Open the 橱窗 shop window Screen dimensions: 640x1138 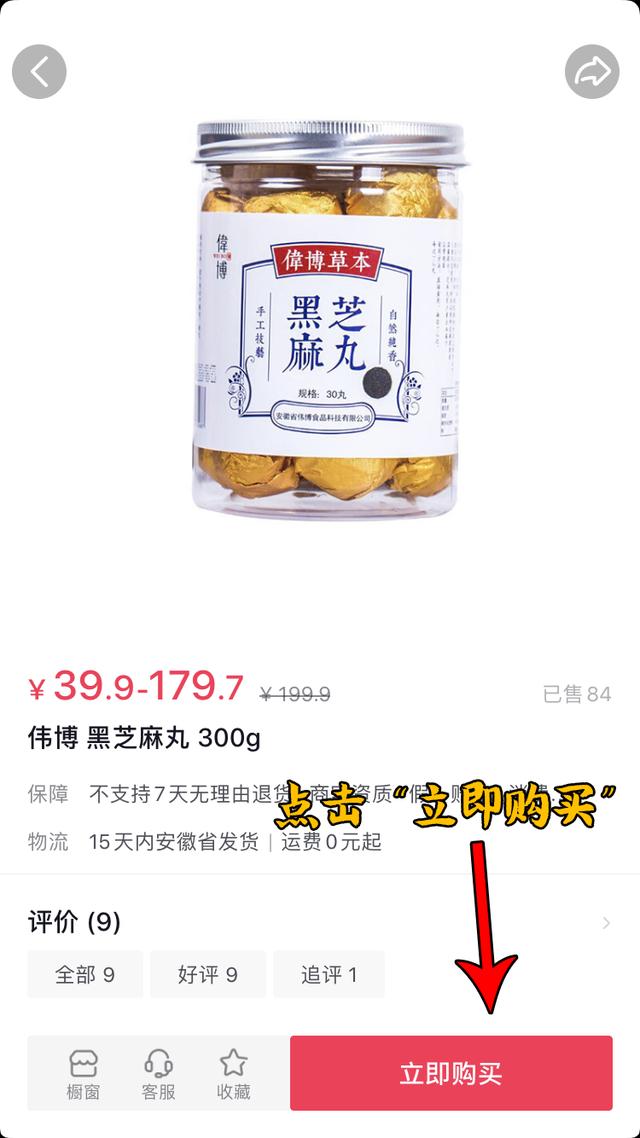[83, 1074]
